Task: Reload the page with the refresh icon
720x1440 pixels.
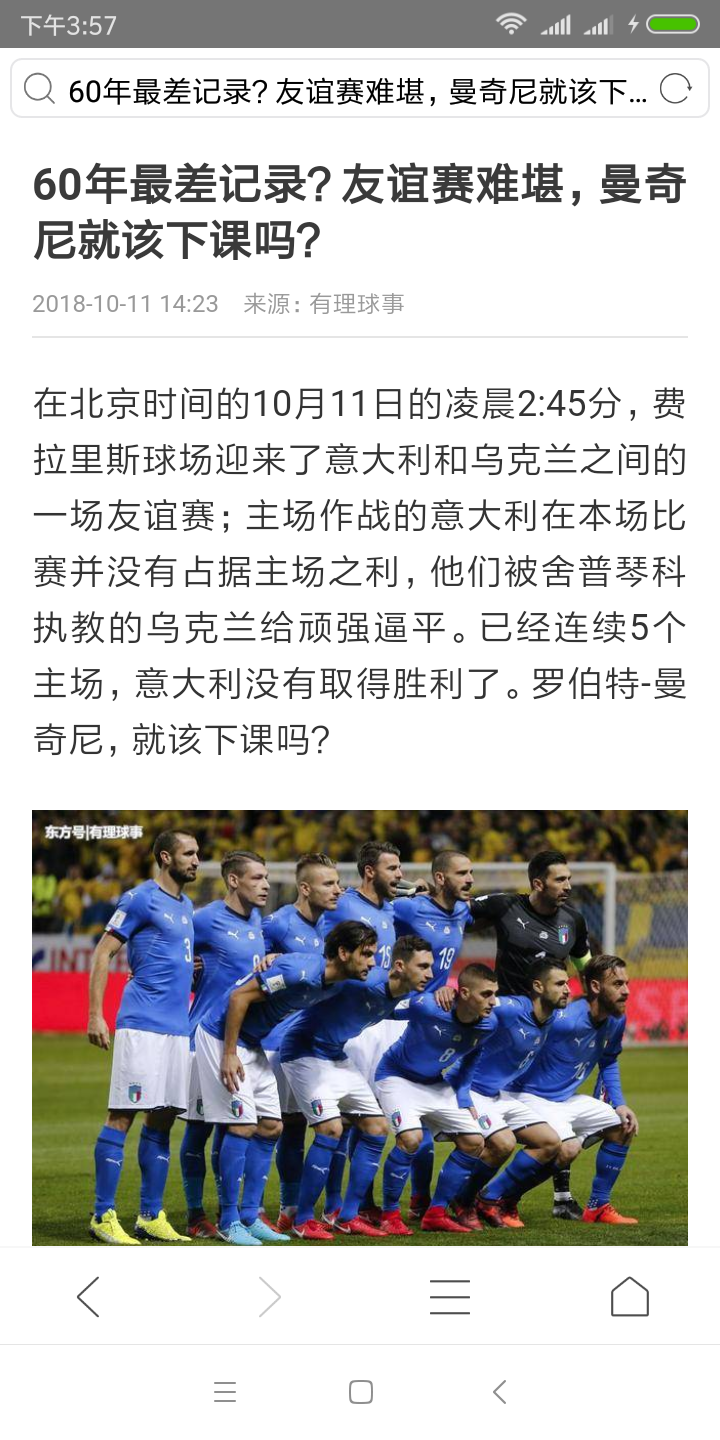Action: (x=676, y=90)
